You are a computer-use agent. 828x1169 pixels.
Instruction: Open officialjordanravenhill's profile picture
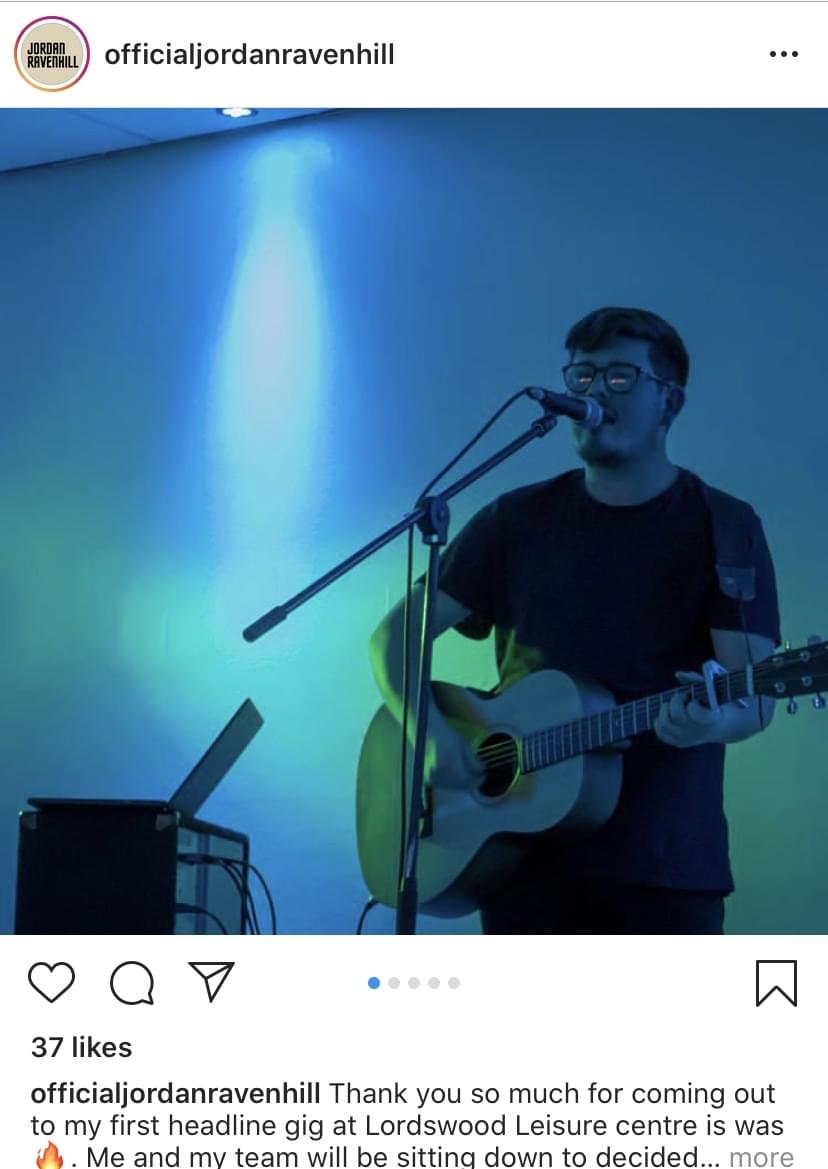52,54
